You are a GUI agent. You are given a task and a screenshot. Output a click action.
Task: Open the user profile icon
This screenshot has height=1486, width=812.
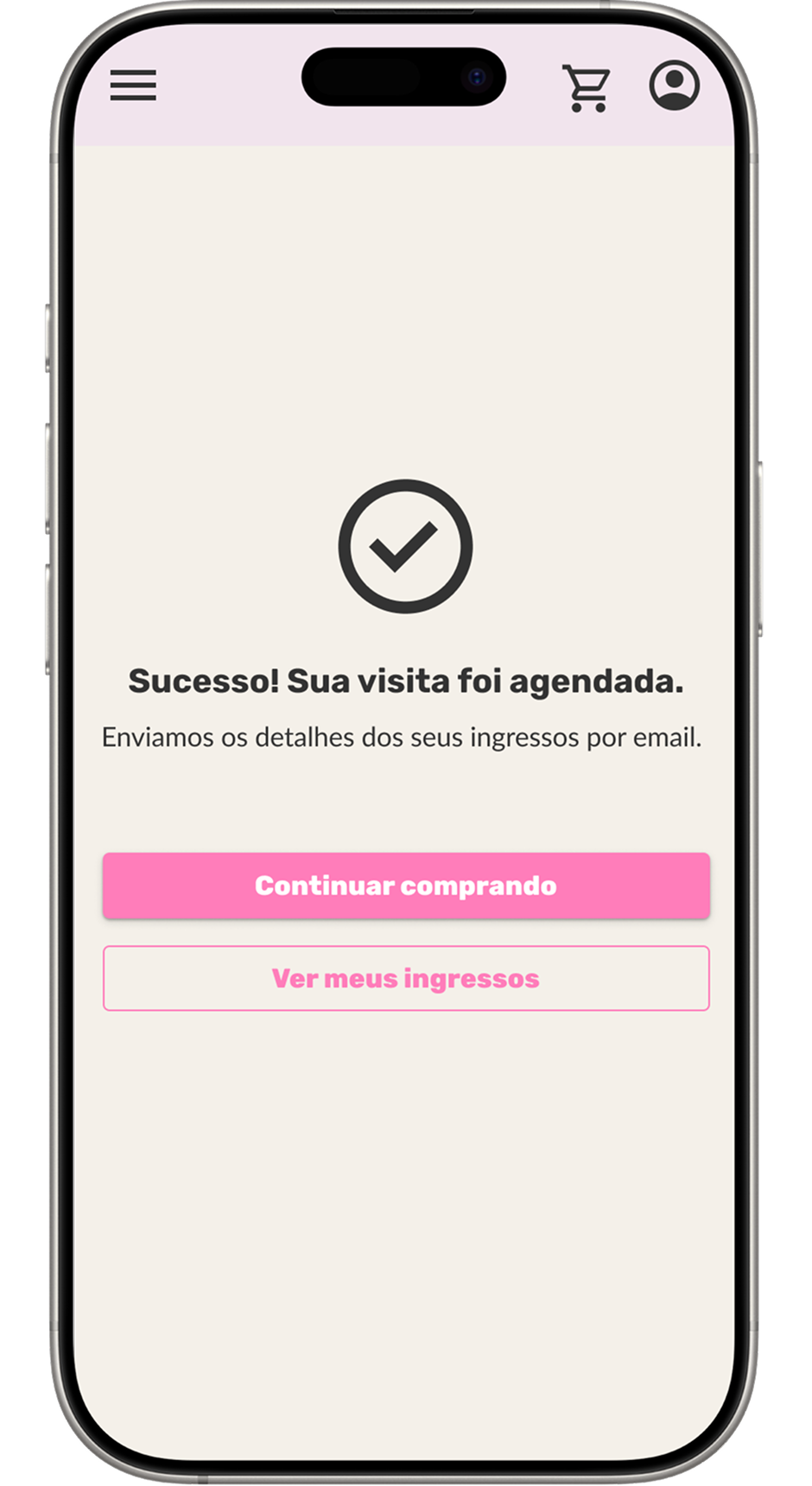coord(674,85)
